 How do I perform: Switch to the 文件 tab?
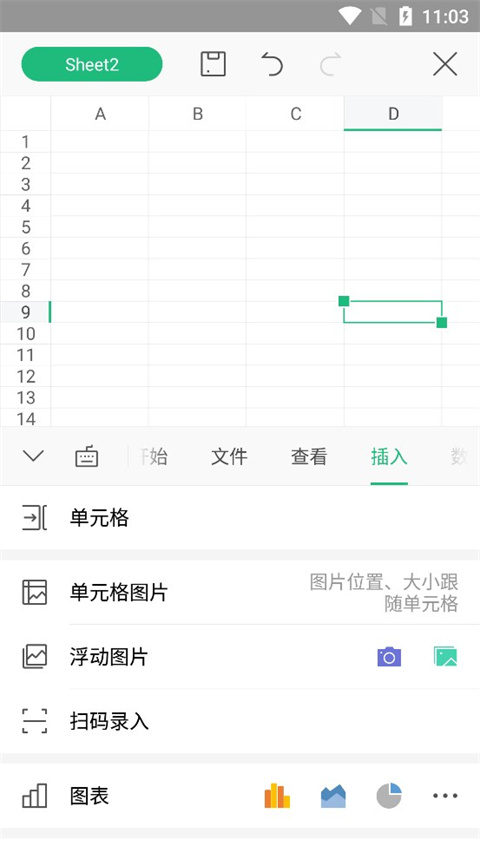pyautogui.click(x=229, y=456)
